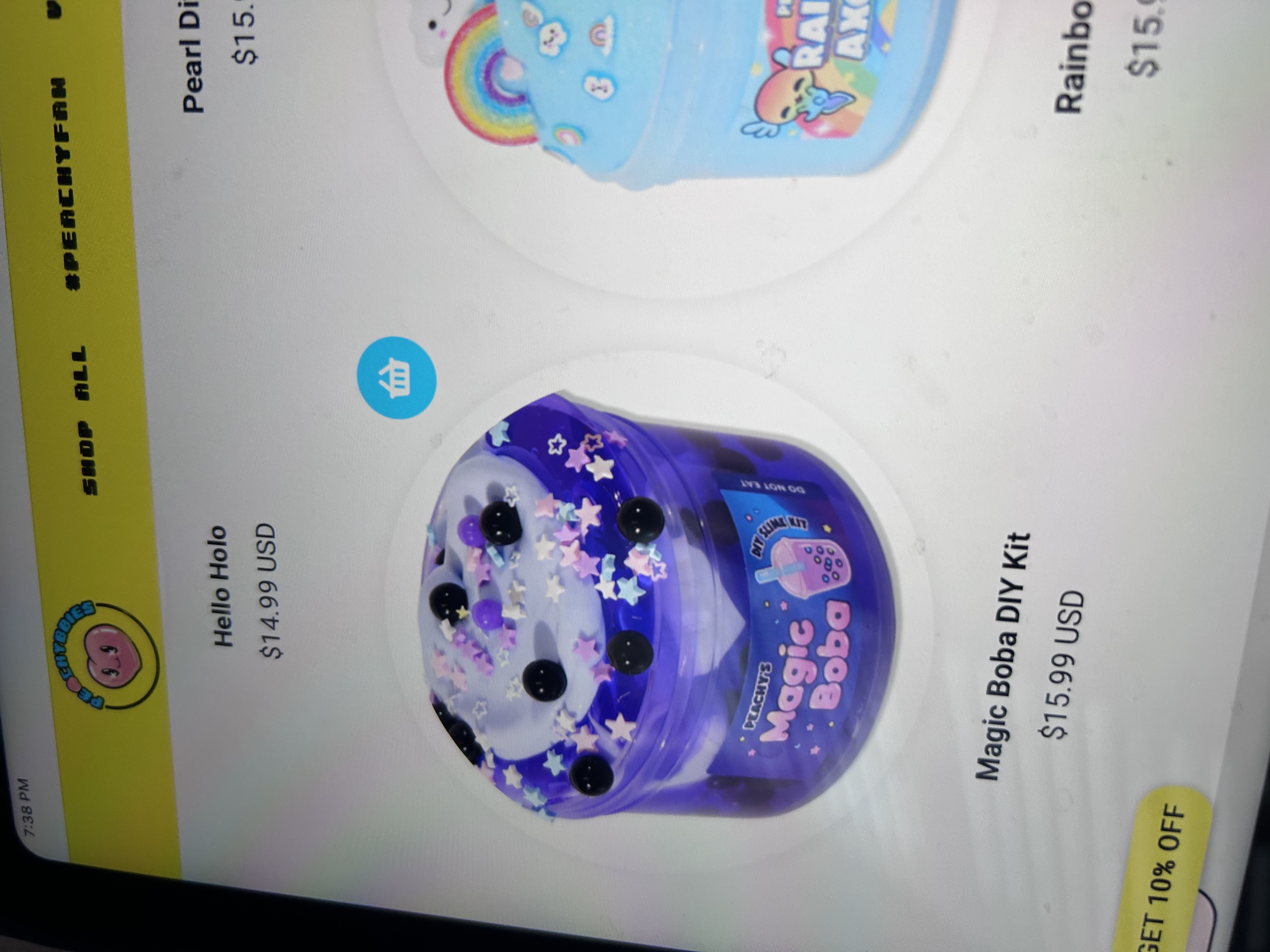The width and height of the screenshot is (1270, 952).
Task: Add Magic Boba DIY Kit to basket
Action: 397,377
